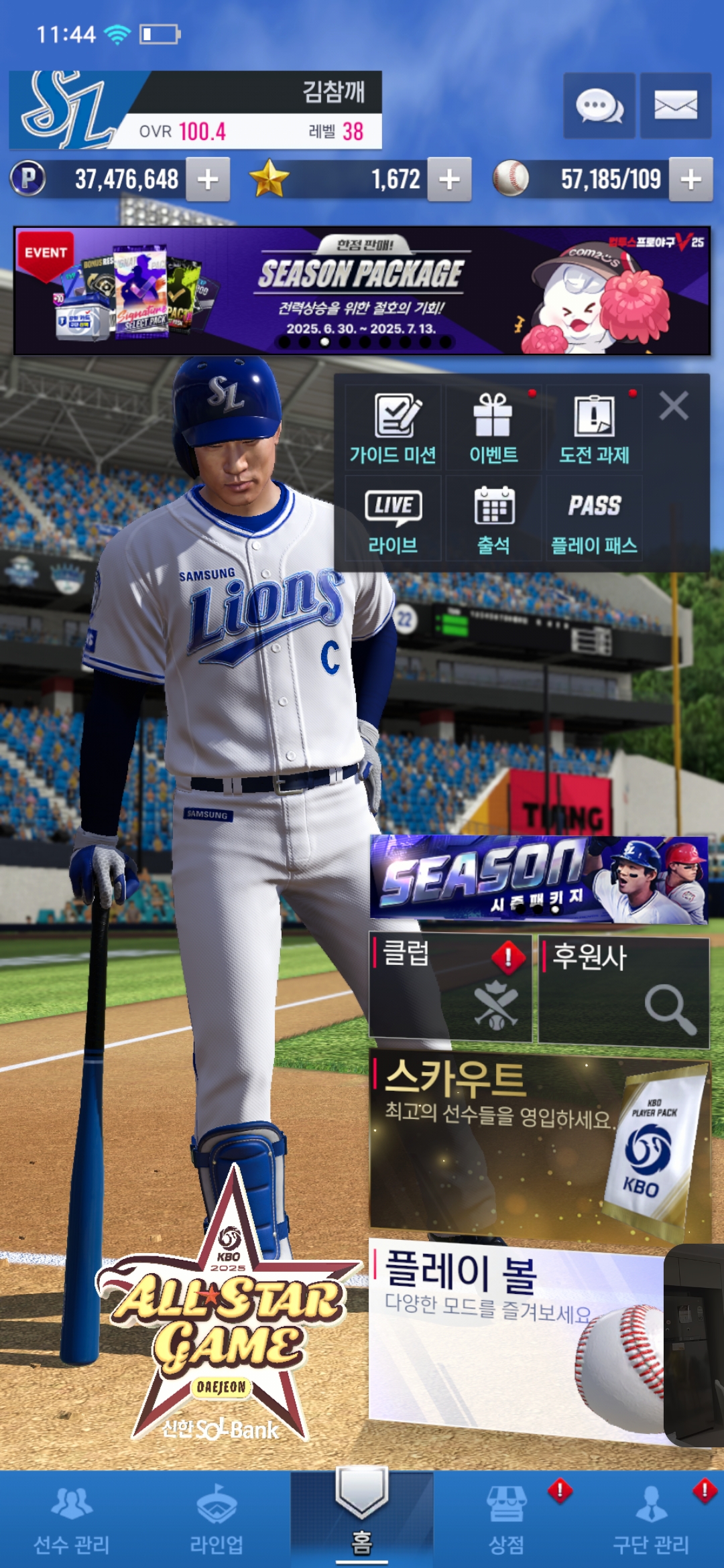Open the mailbox envelope icon
724x1568 pixels.
coord(676,106)
